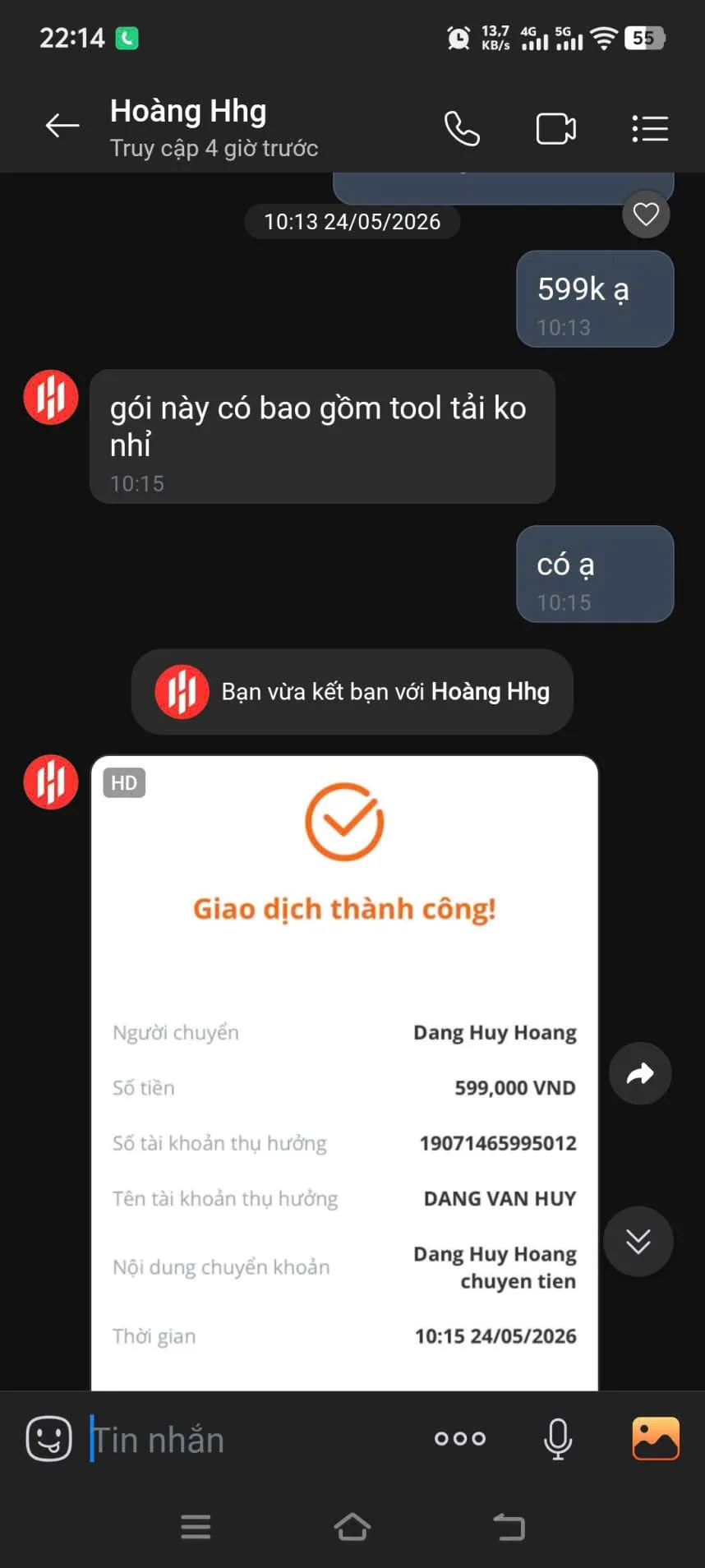The image size is (705, 1568).
Task: Open the transaction receipt image
Action: pos(344,1072)
